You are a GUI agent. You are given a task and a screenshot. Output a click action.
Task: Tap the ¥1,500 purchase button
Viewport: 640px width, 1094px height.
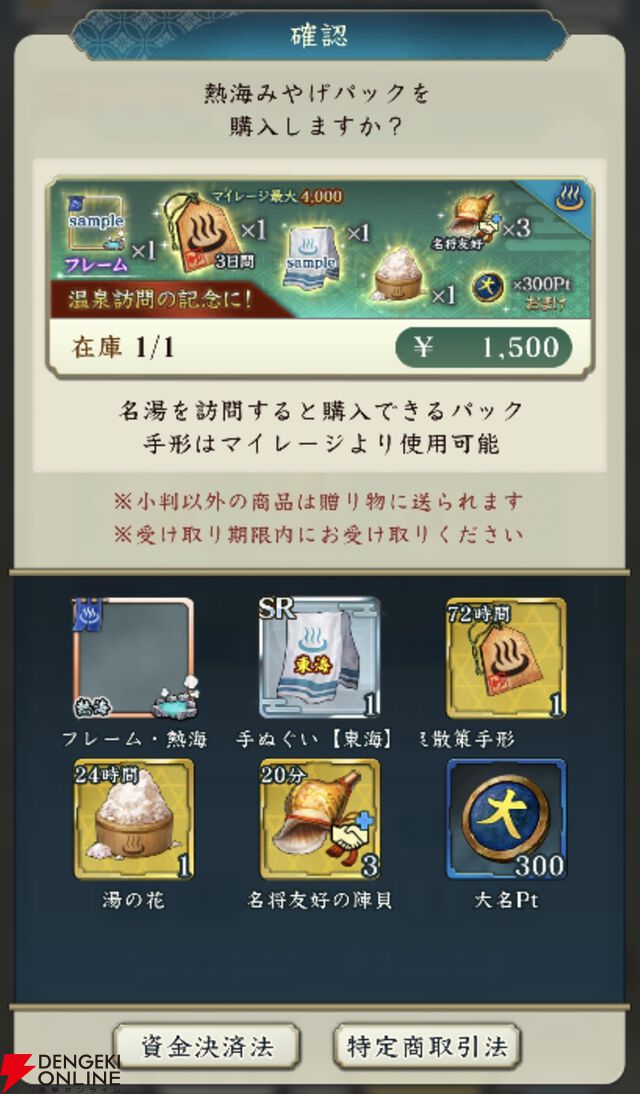pyautogui.click(x=484, y=347)
